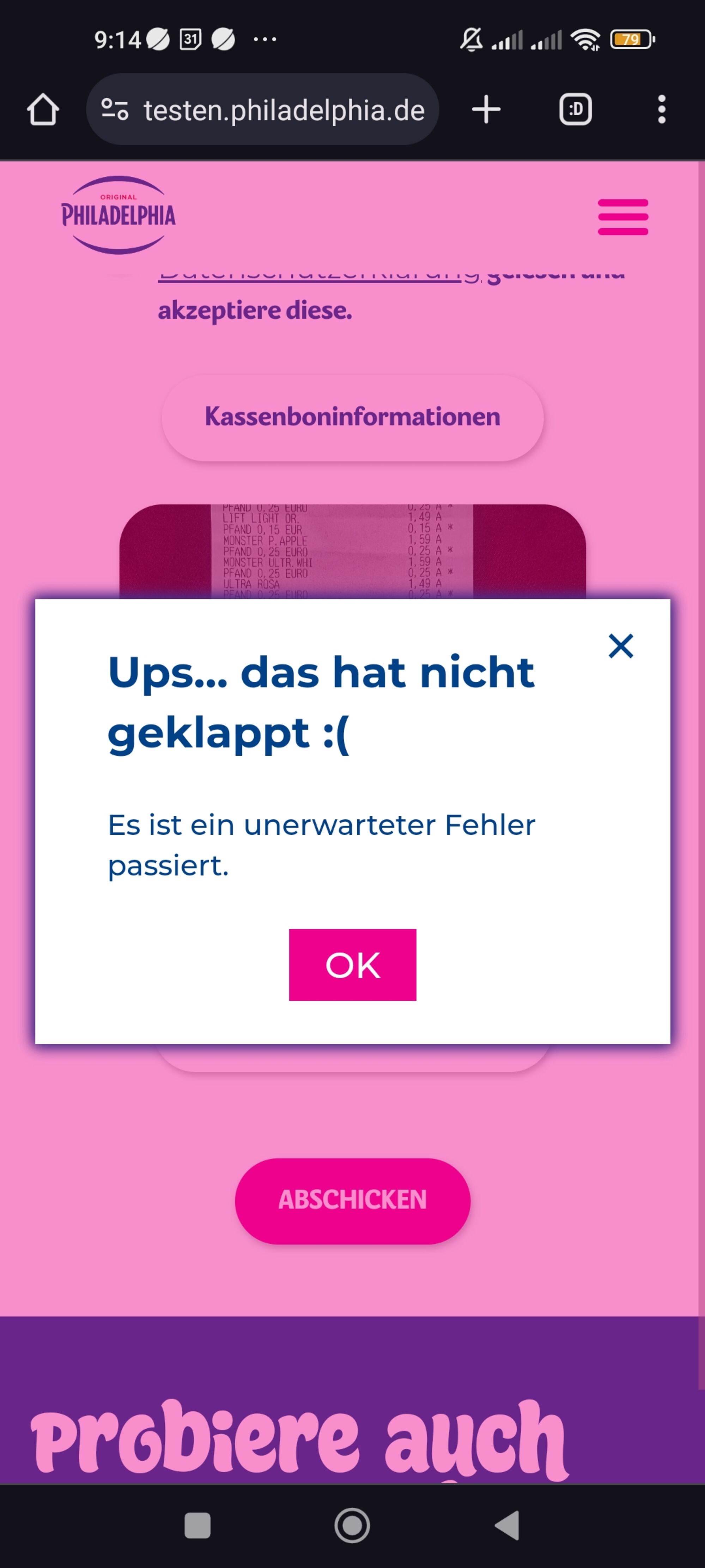Open the browser tab switcher
Screen dimensions: 705x1568
[x=576, y=110]
